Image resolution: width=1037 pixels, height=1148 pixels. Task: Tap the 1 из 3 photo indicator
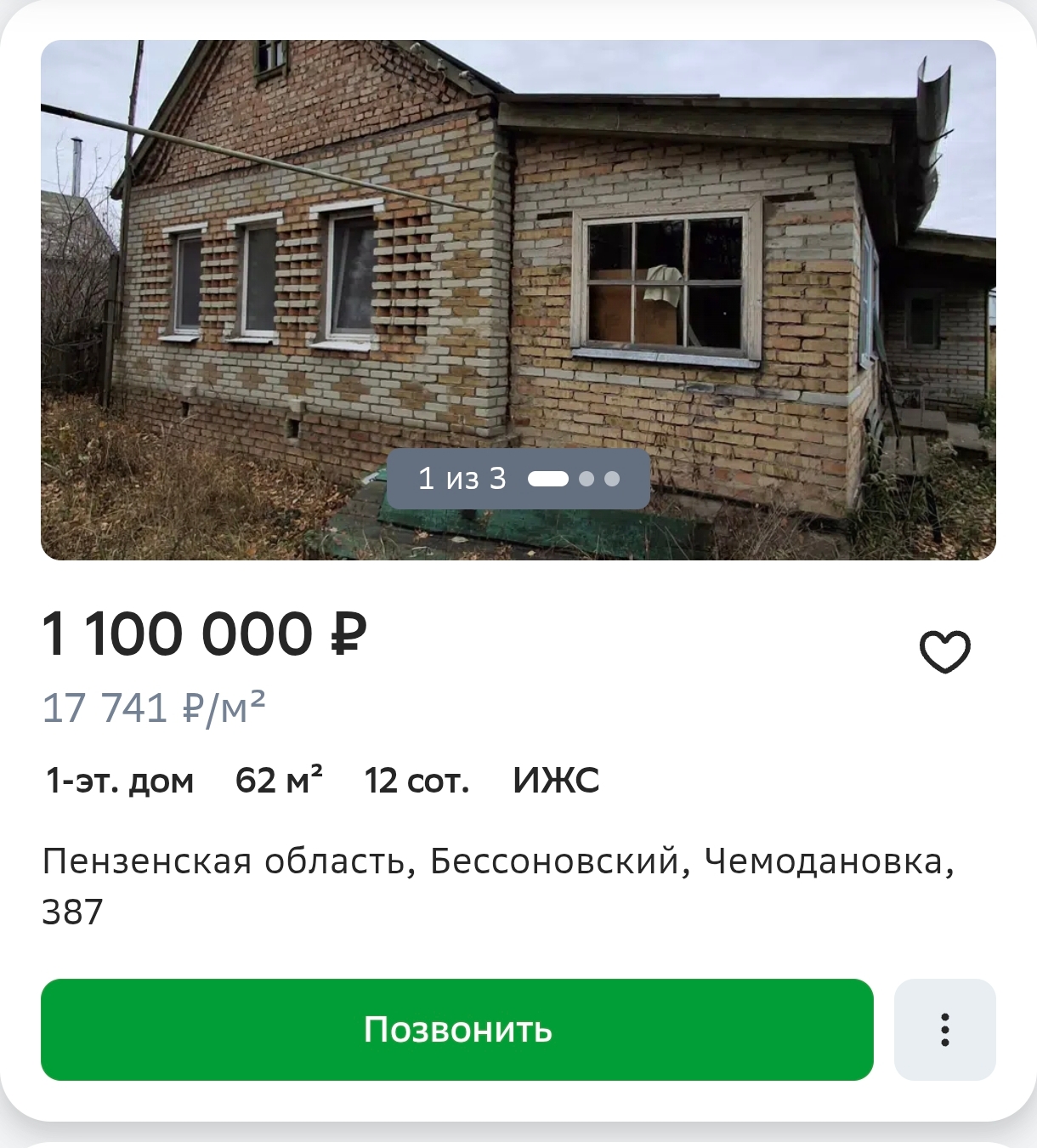[518, 479]
